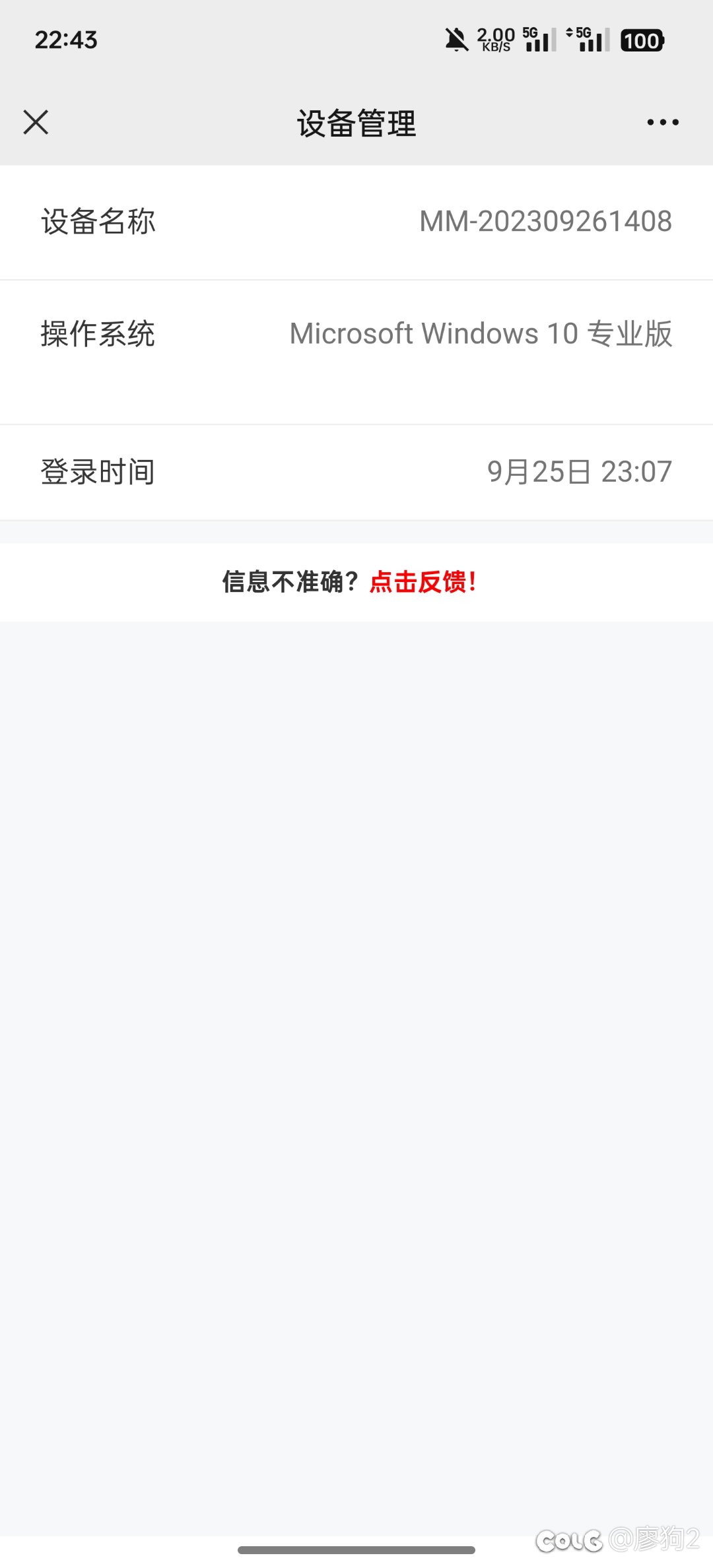Open the three-dot overflow menu

(663, 122)
